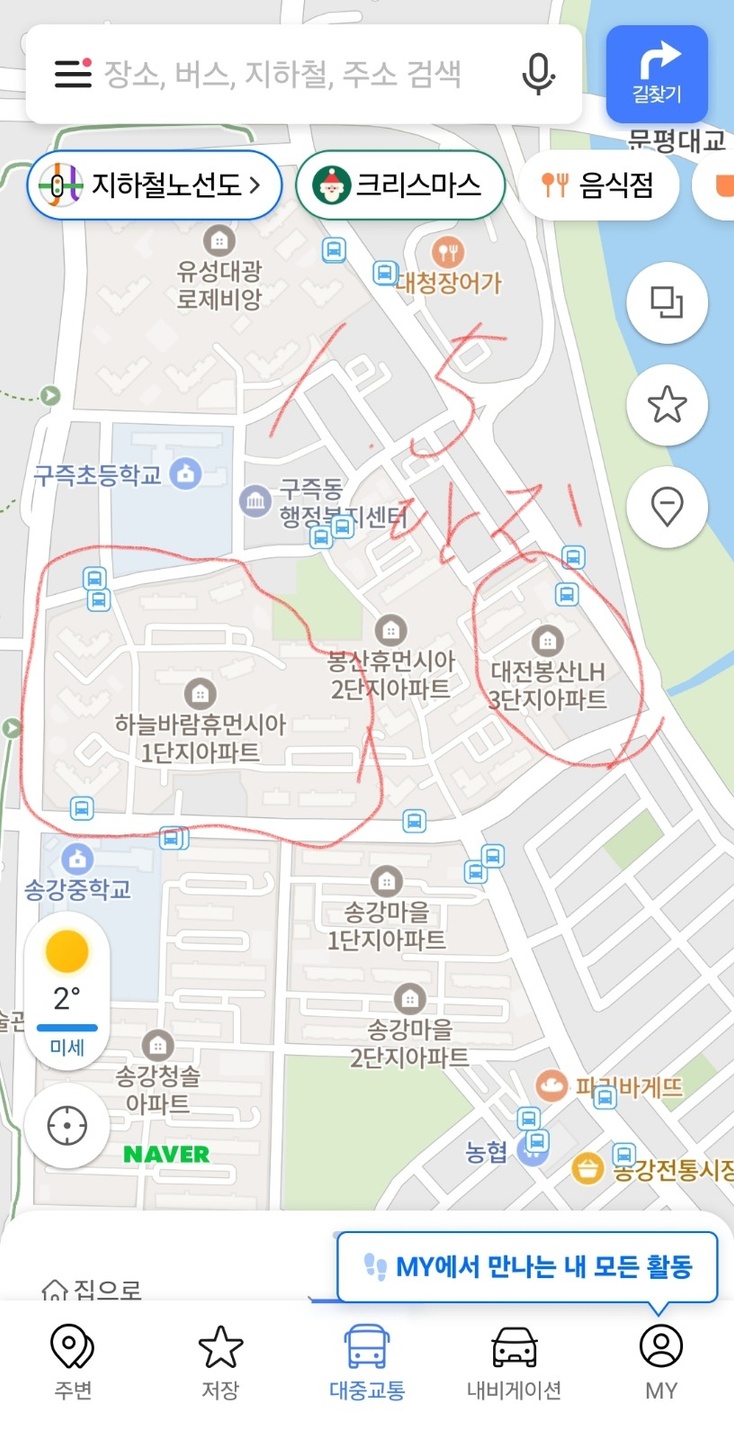
Task: Open the MY tab
Action: (661, 1362)
